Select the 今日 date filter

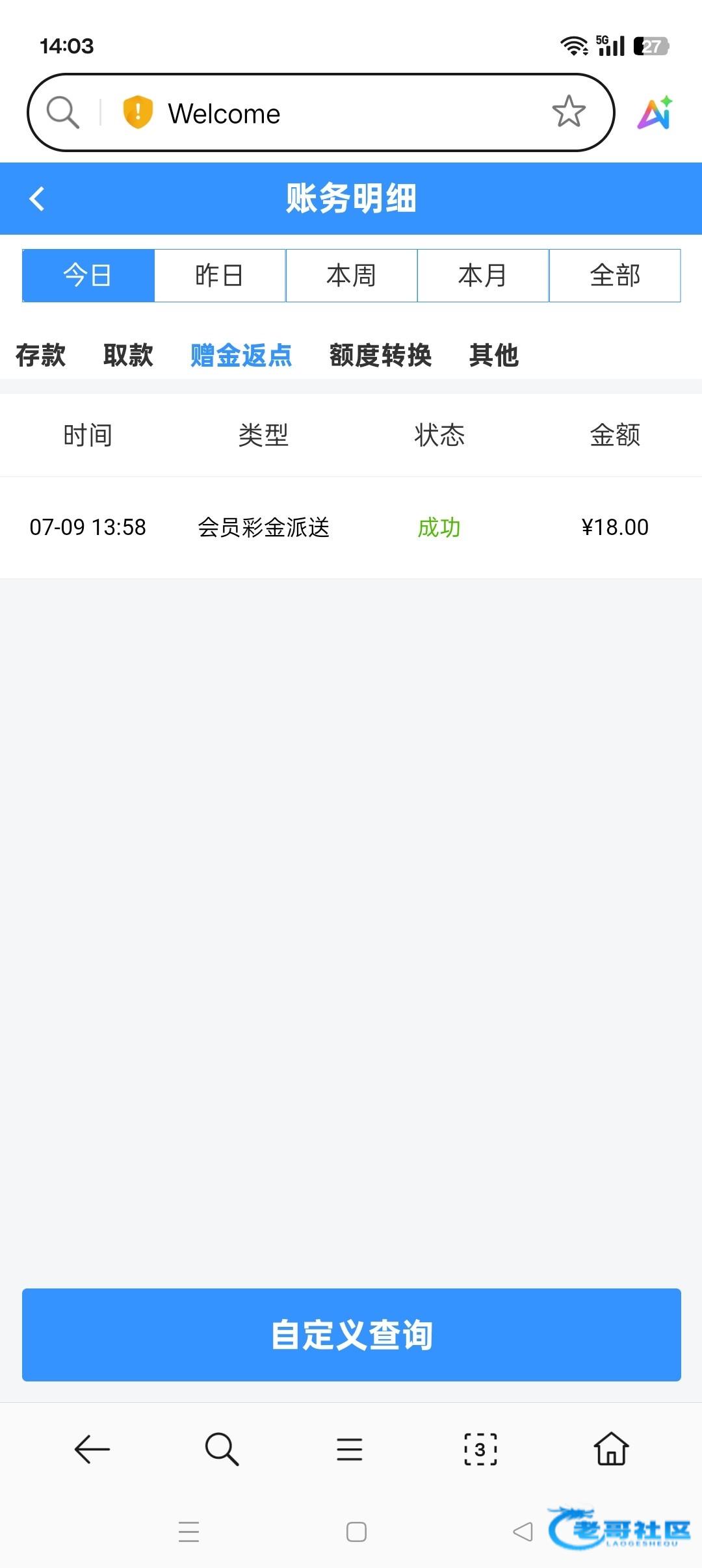pyautogui.click(x=88, y=276)
